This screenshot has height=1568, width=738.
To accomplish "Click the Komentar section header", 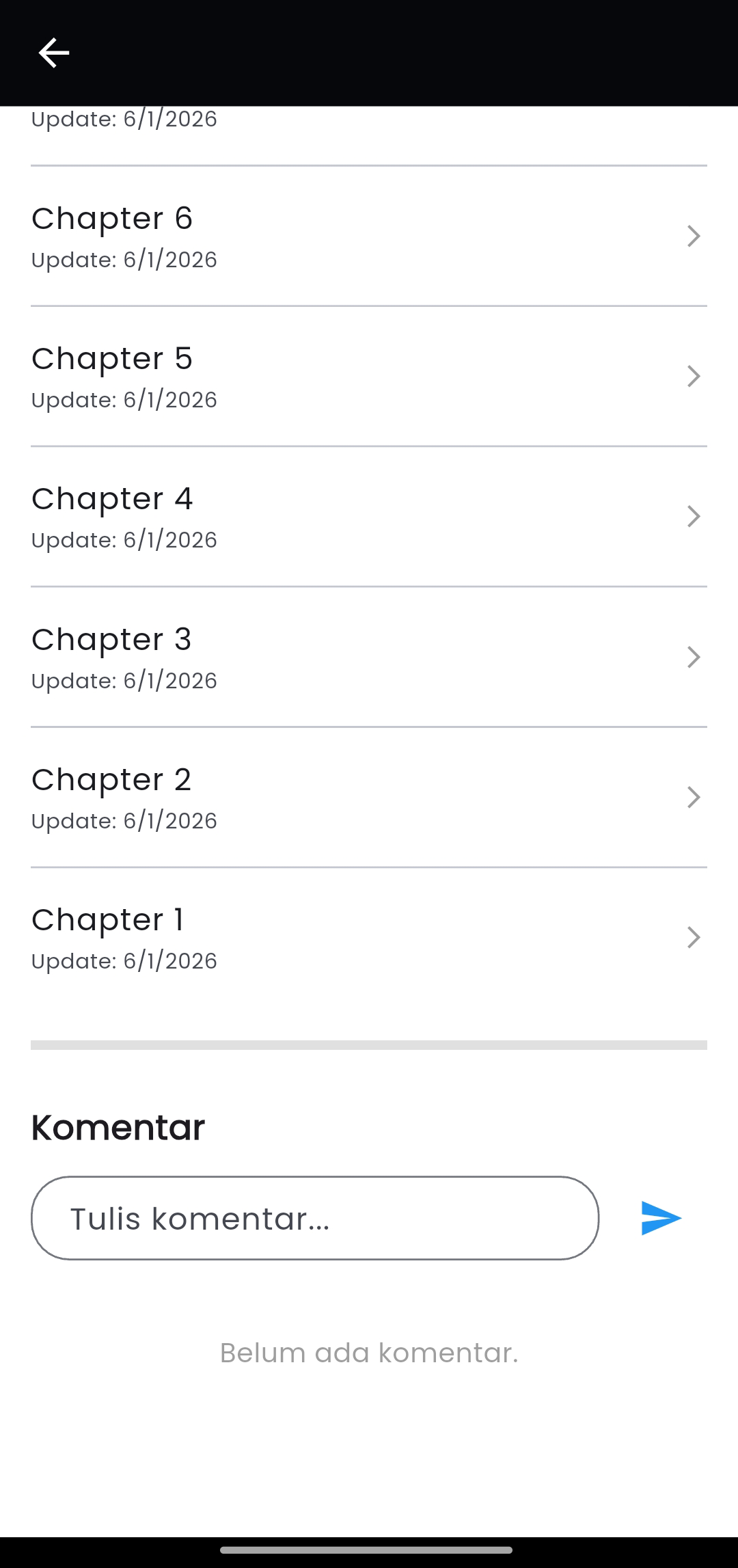I will (118, 1127).
